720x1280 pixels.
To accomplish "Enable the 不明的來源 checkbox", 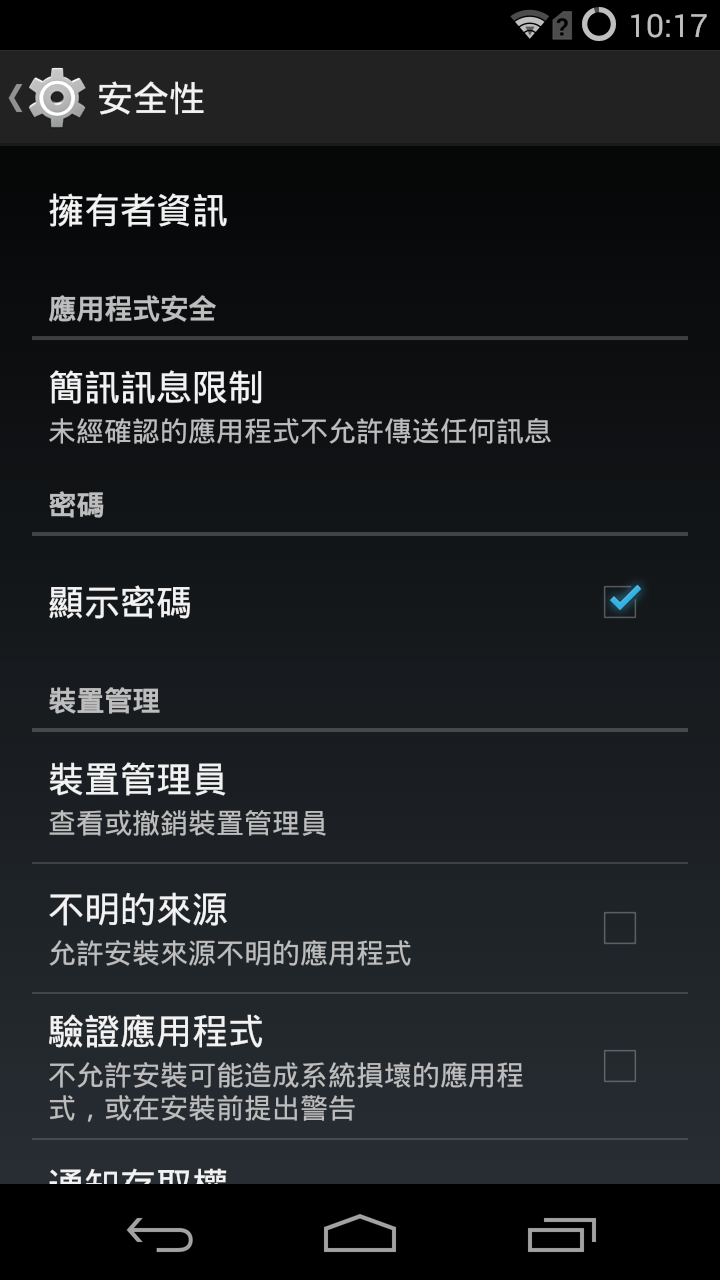I will pyautogui.click(x=620, y=928).
